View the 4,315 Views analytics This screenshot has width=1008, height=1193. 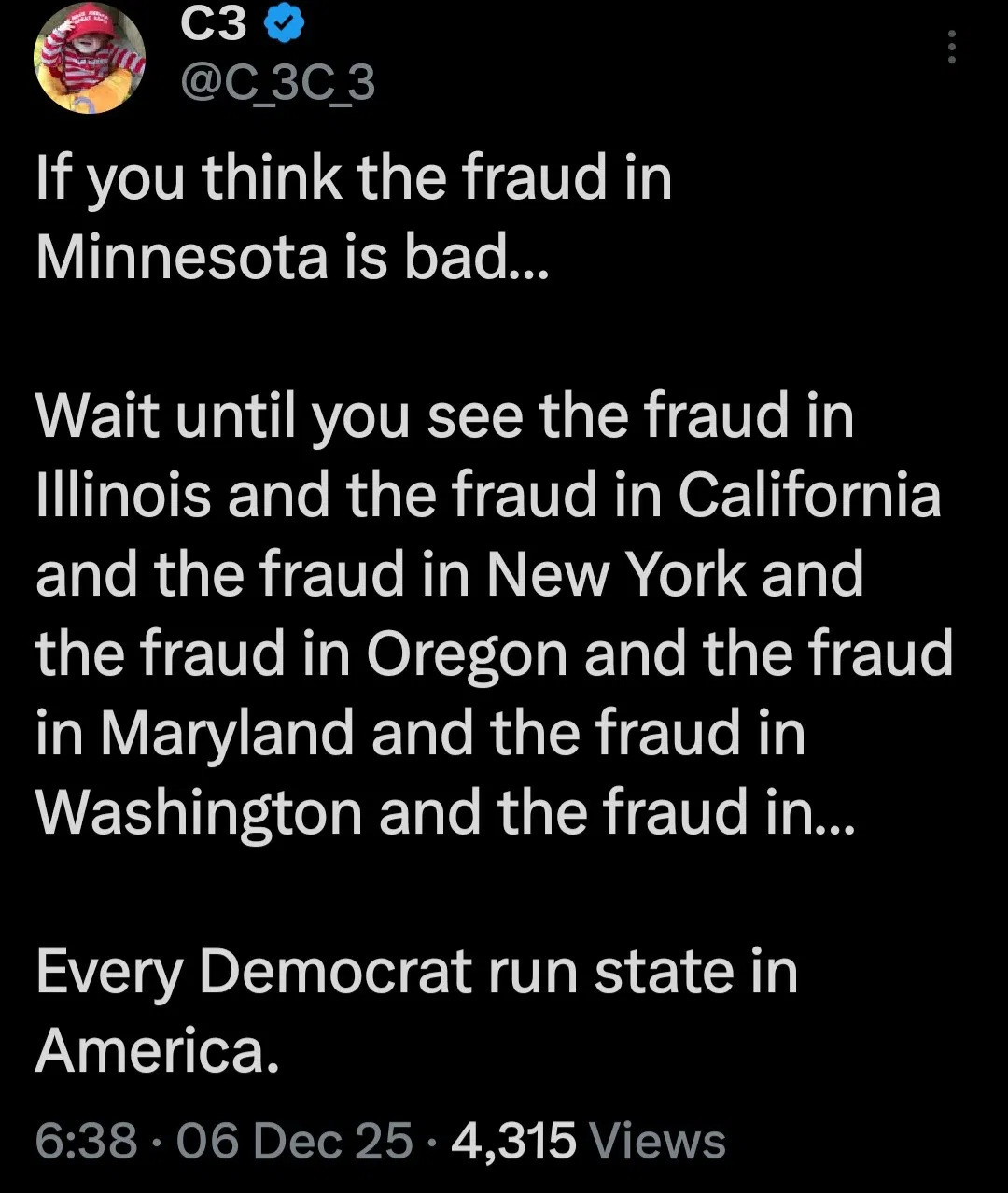pyautogui.click(x=587, y=1141)
